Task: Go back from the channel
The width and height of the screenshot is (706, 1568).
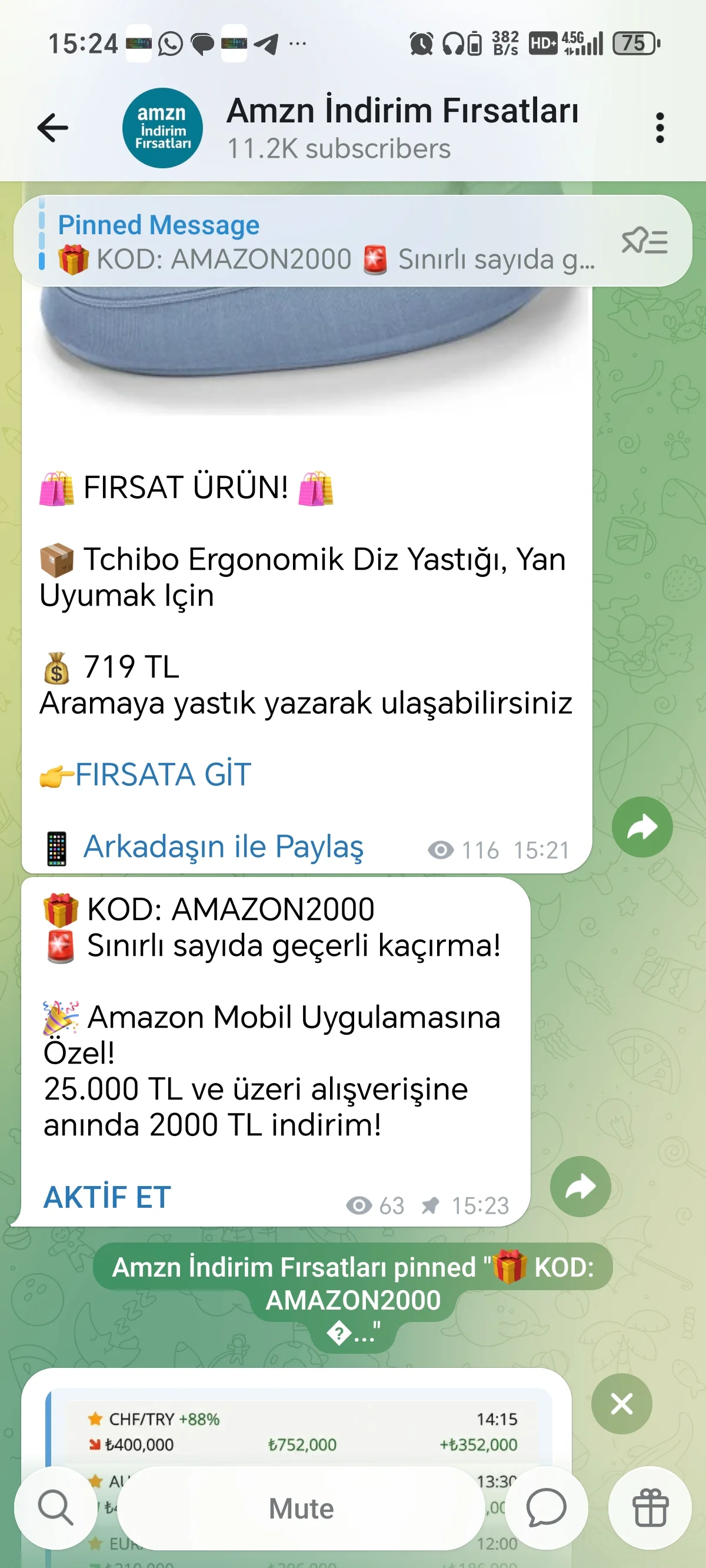Action: [x=52, y=128]
